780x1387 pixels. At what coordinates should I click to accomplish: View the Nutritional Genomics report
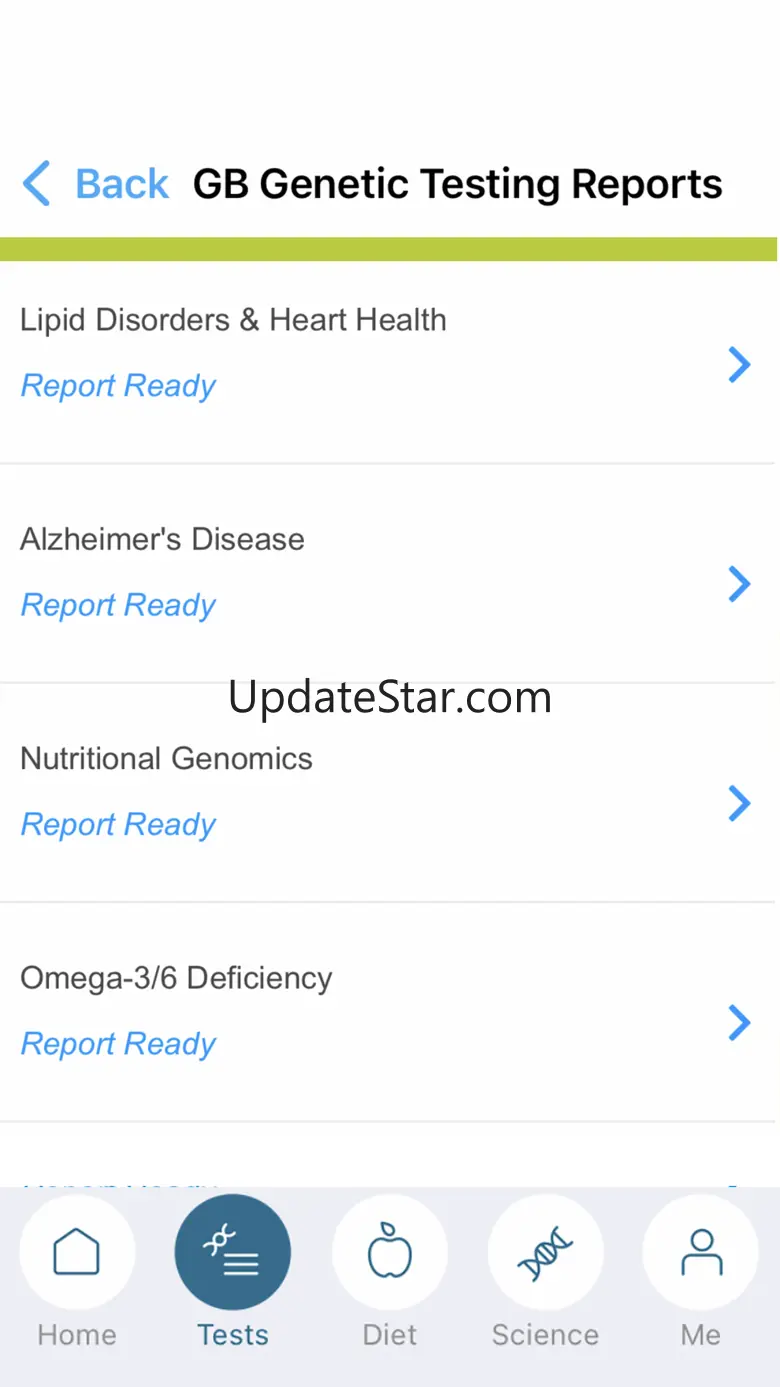388,792
